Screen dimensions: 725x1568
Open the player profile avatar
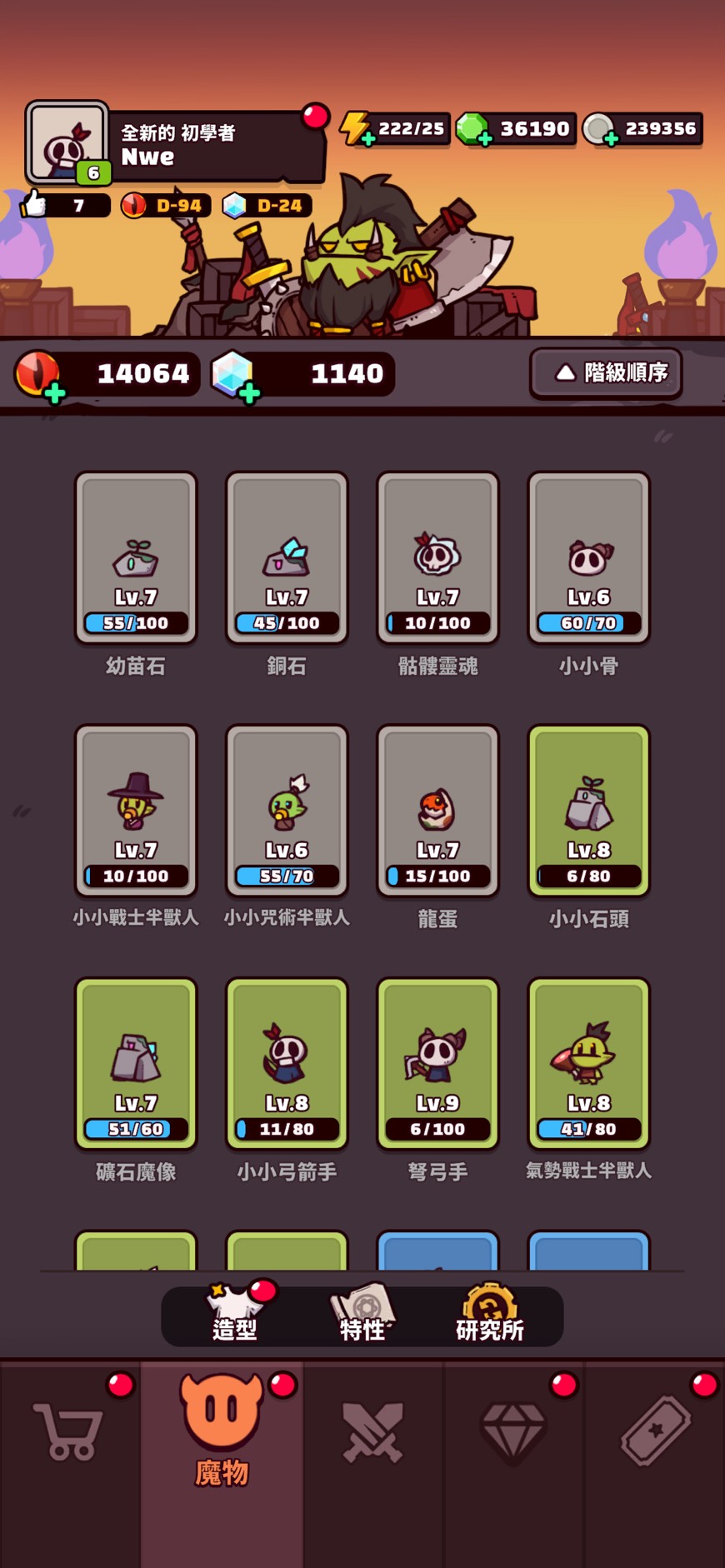point(67,142)
